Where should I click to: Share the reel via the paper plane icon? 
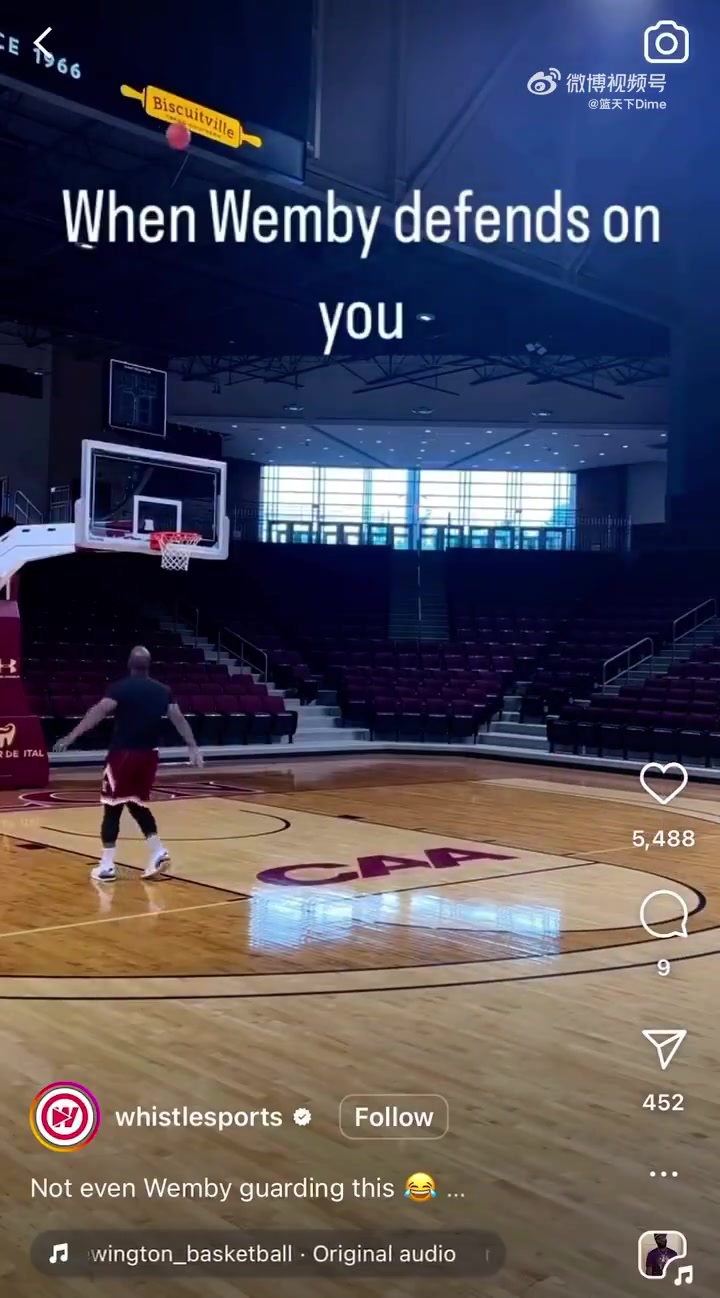click(664, 1049)
